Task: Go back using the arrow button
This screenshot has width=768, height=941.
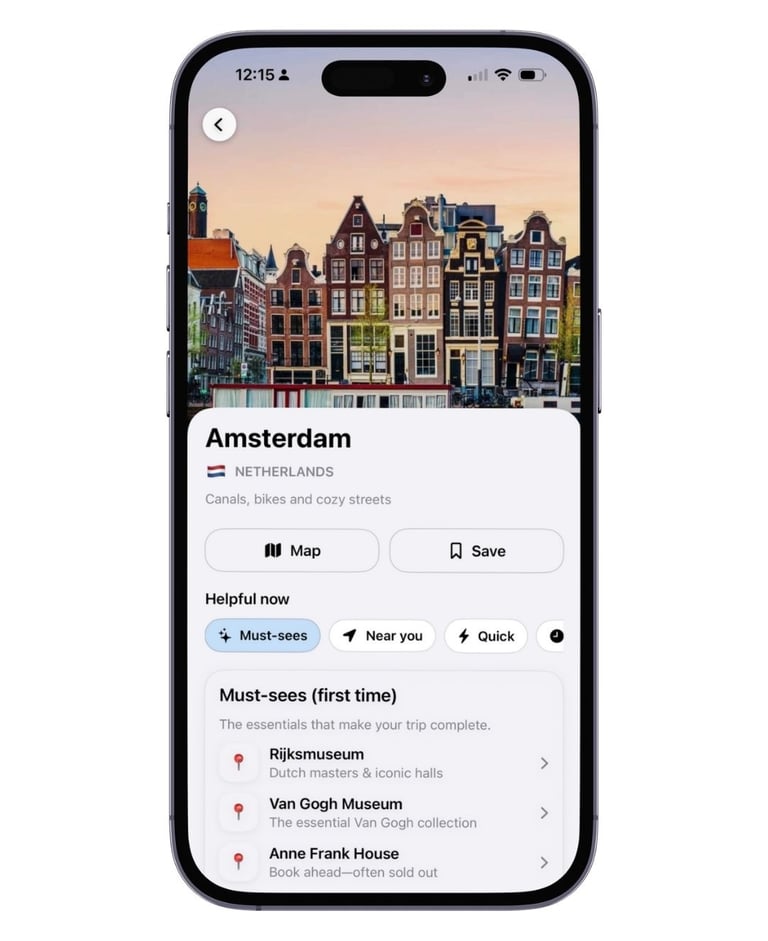Action: (219, 125)
